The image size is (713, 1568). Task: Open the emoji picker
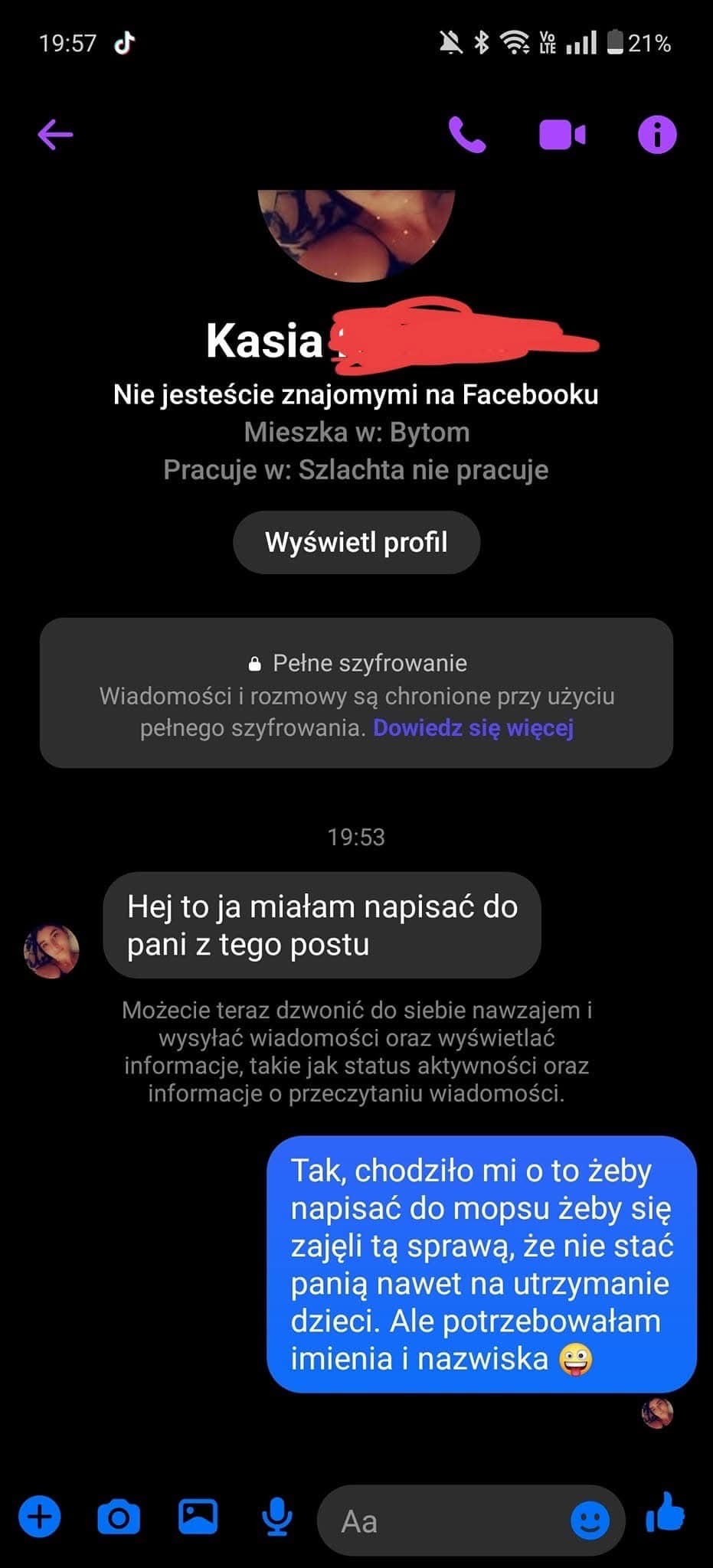pyautogui.click(x=590, y=1521)
